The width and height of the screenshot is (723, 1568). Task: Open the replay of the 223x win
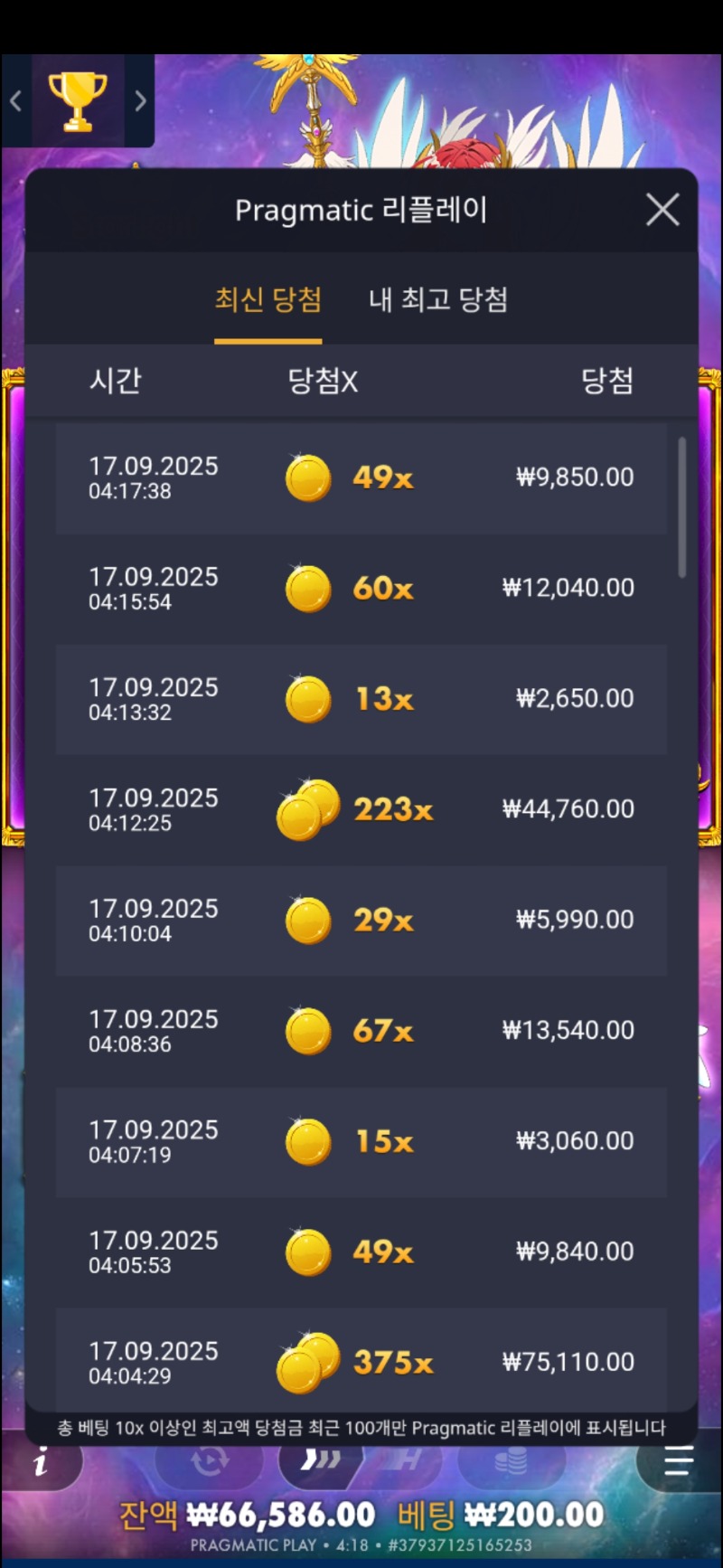coord(361,809)
